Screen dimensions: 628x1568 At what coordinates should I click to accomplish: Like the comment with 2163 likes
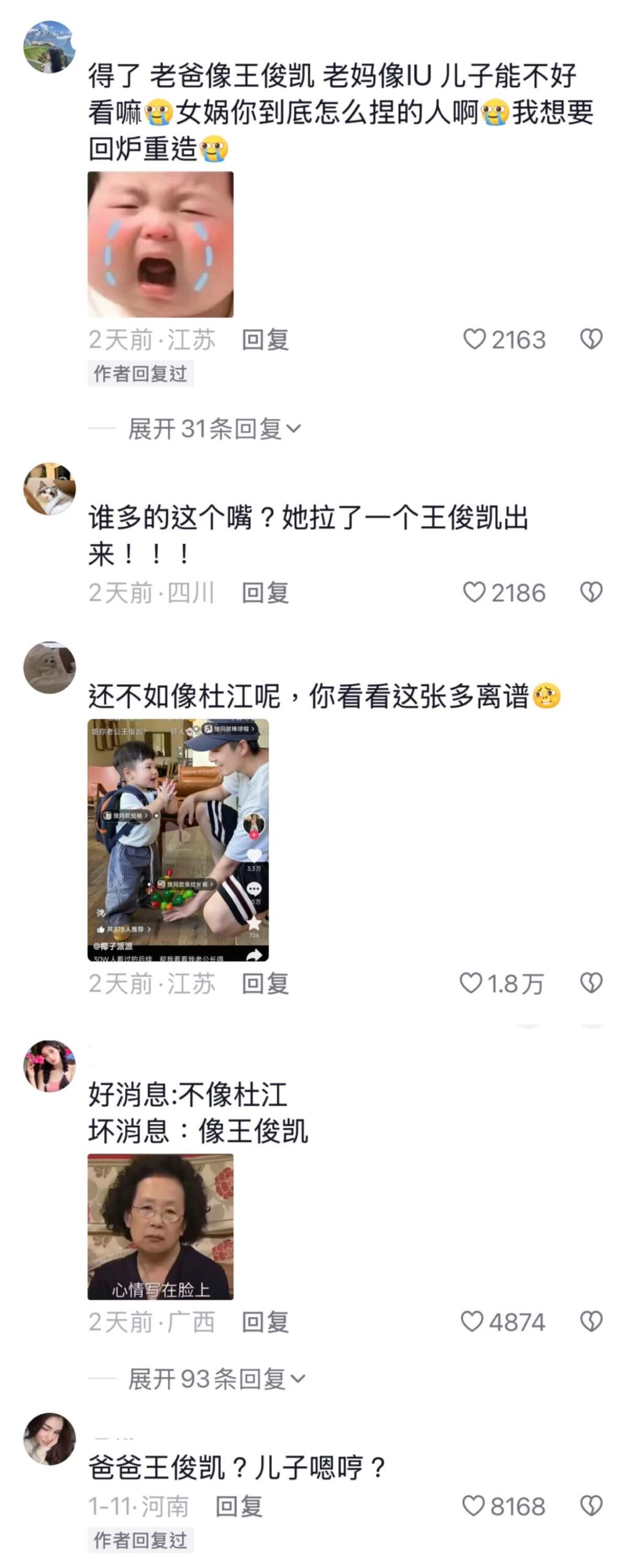pyautogui.click(x=474, y=339)
